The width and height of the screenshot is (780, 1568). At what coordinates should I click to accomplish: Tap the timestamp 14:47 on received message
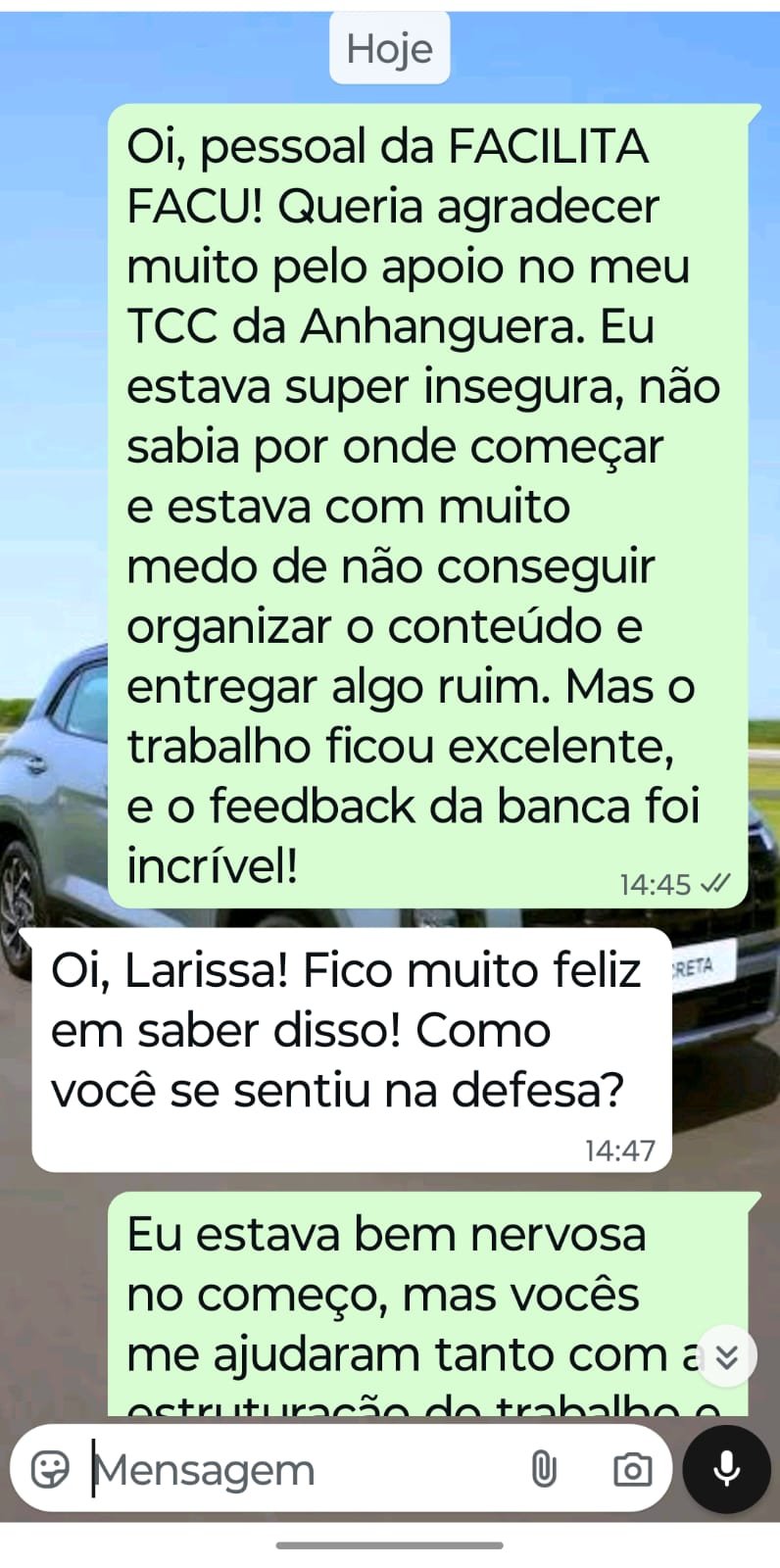coord(619,1151)
